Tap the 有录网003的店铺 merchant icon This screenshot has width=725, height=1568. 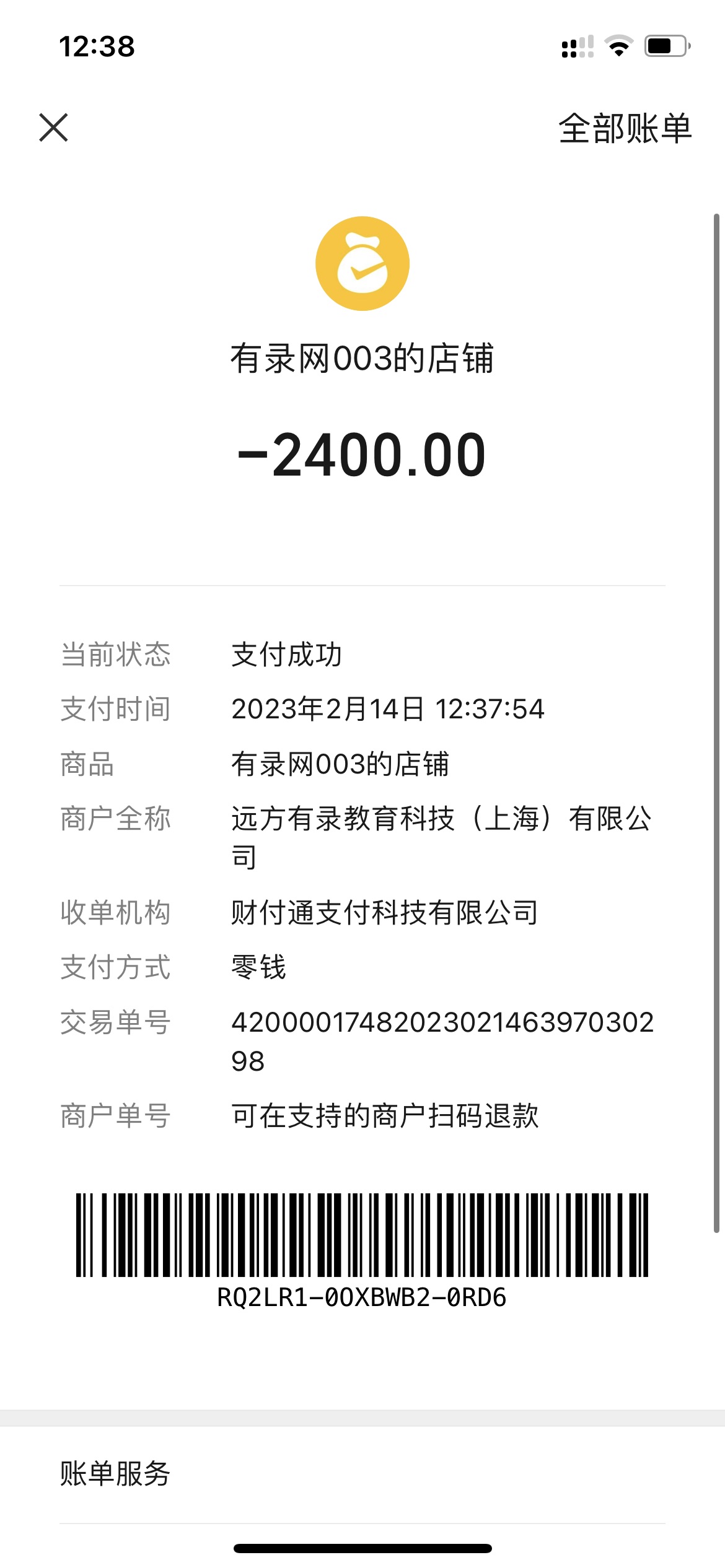[362, 264]
